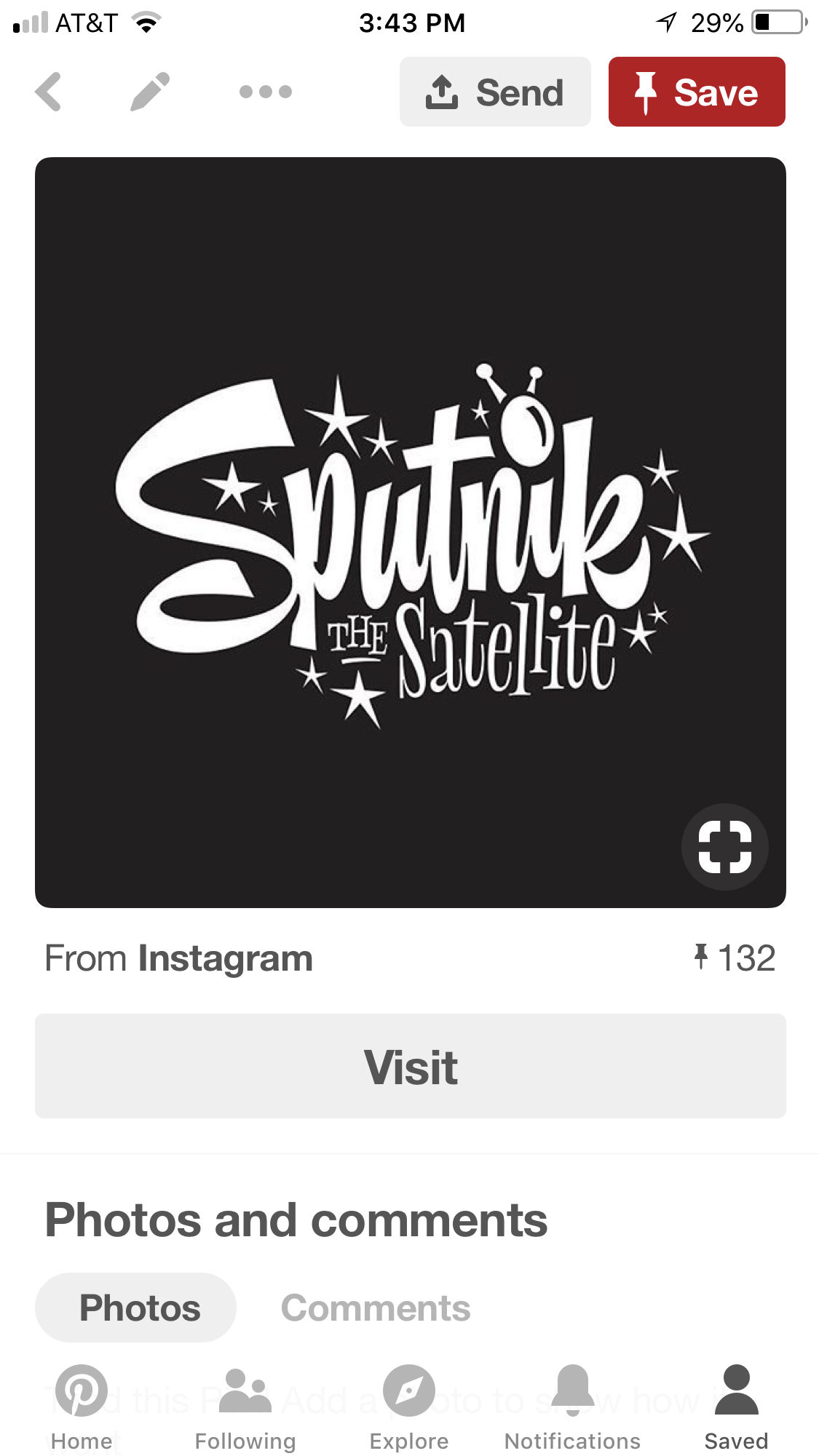
Task: Switch to the Comments tab
Action: point(376,1308)
